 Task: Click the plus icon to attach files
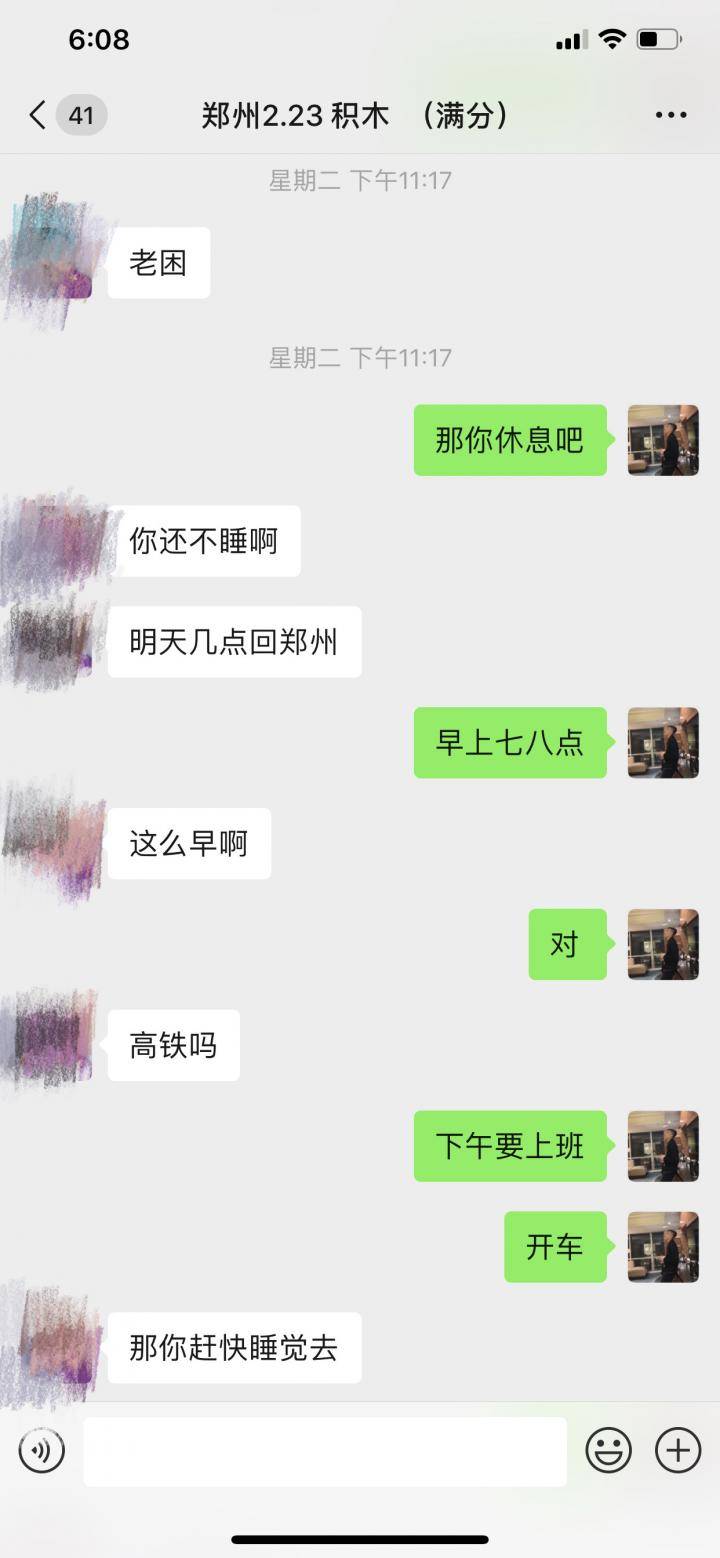point(678,1449)
